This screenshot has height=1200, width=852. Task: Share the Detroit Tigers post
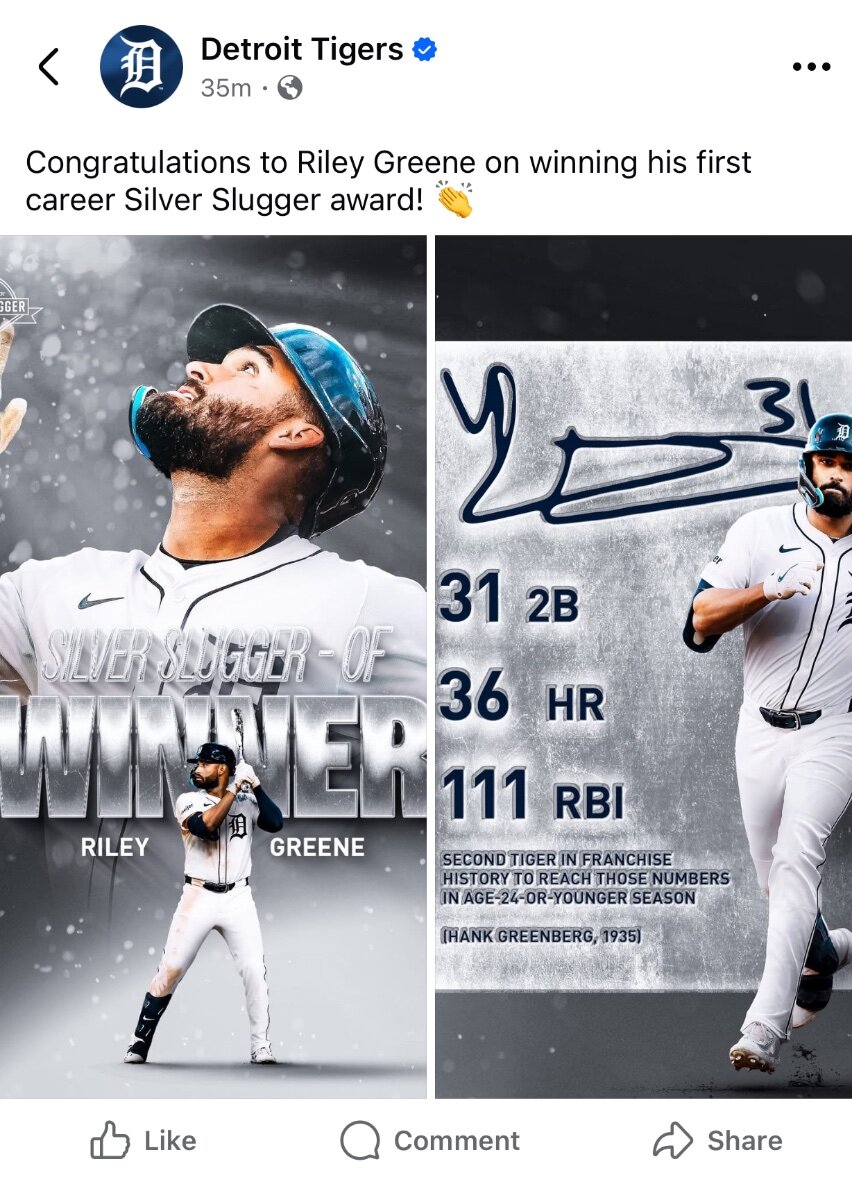tap(717, 1141)
